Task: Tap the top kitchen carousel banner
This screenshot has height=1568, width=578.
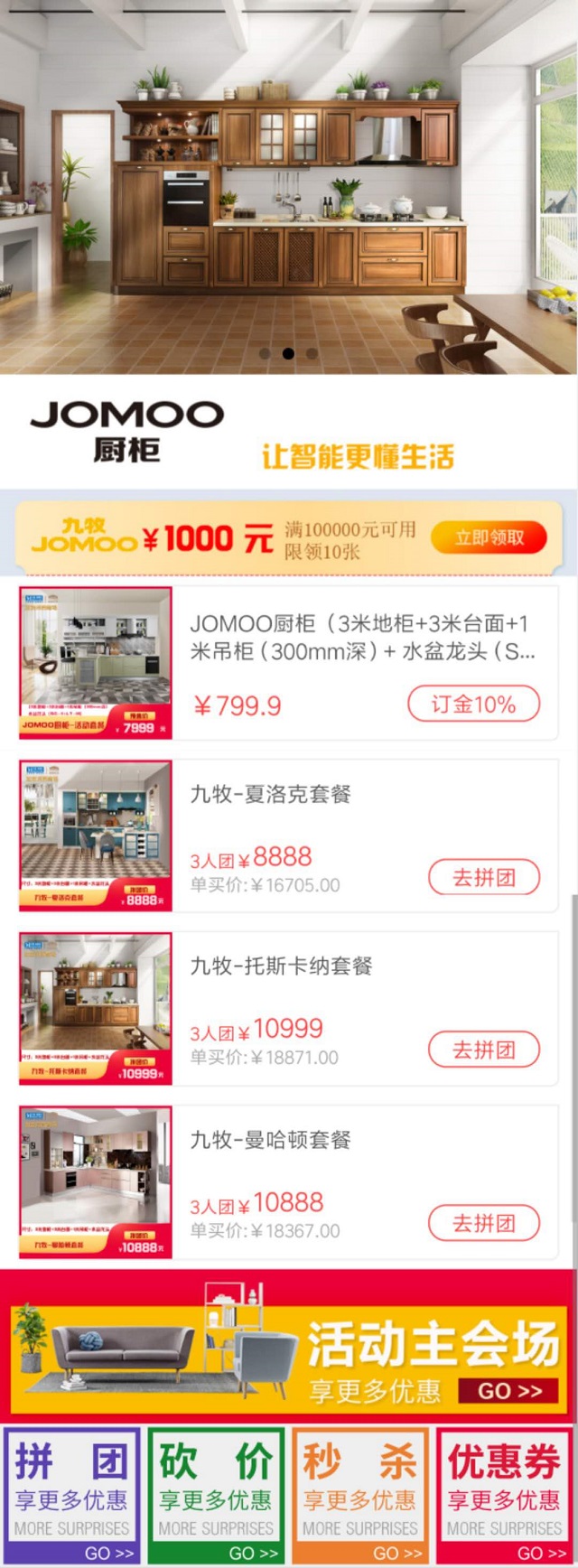Action: coord(289,181)
